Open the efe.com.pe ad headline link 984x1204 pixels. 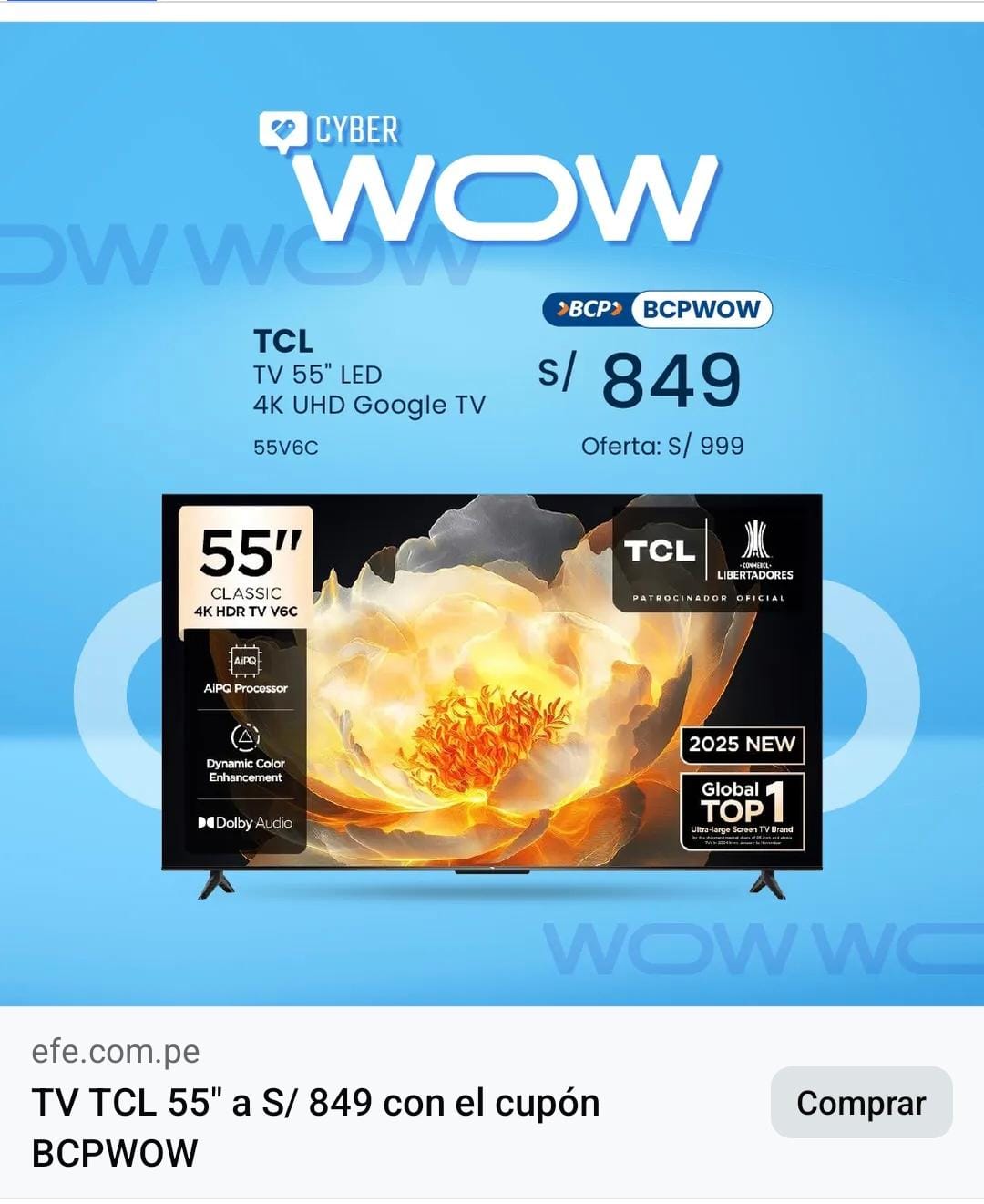pos(315,1127)
